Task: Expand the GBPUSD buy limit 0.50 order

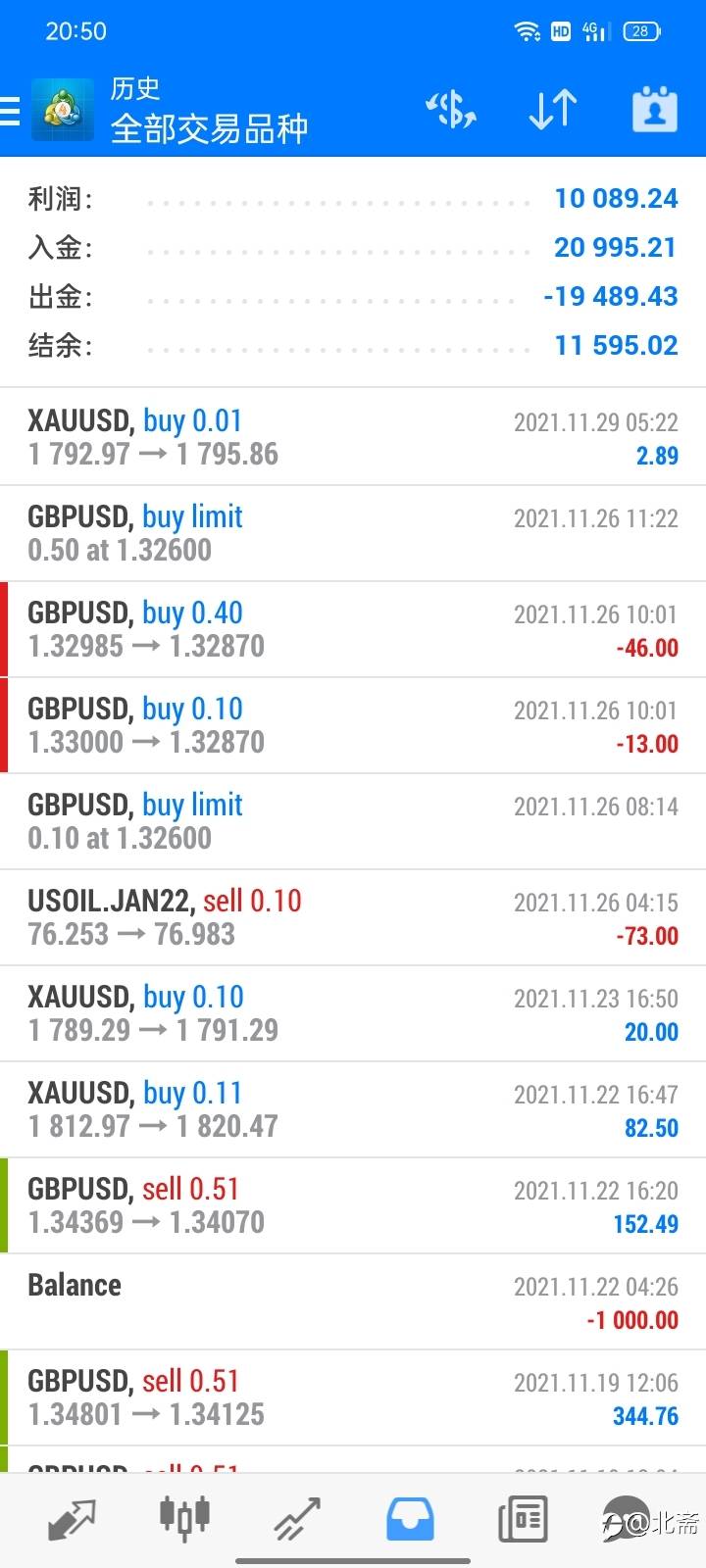Action: coord(353,533)
